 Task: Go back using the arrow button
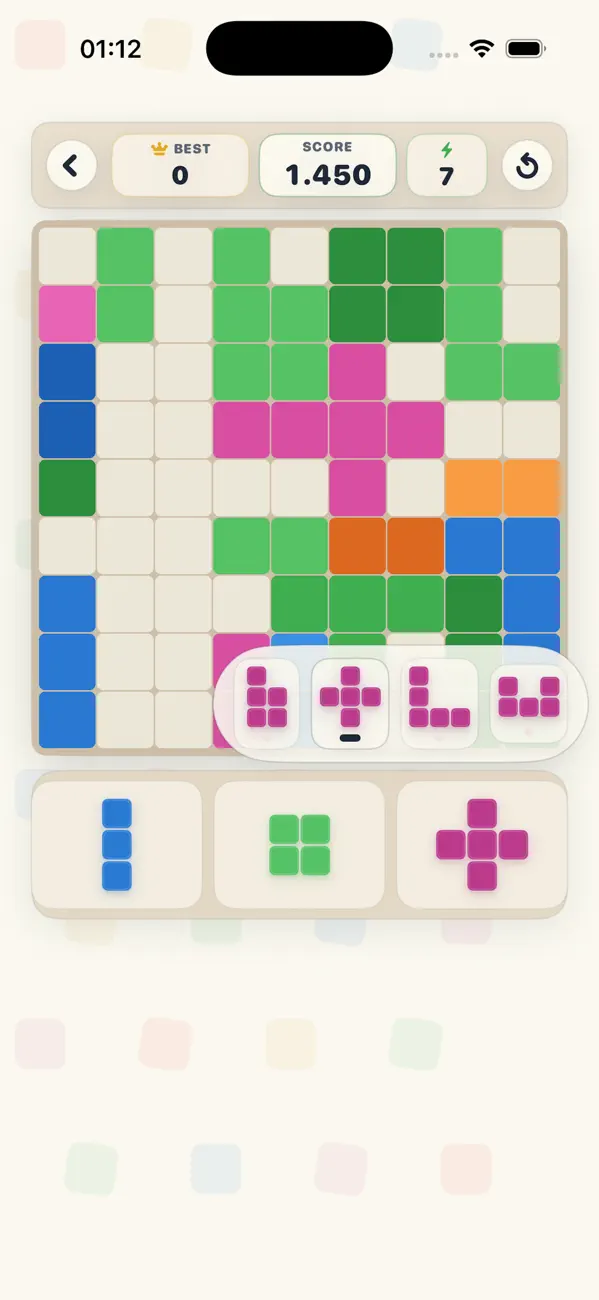pyautogui.click(x=71, y=166)
